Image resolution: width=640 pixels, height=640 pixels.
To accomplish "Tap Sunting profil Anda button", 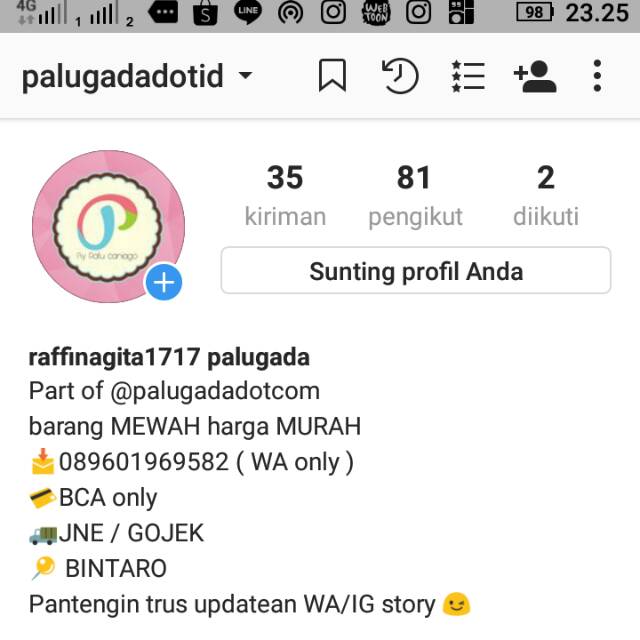I will click(415, 271).
